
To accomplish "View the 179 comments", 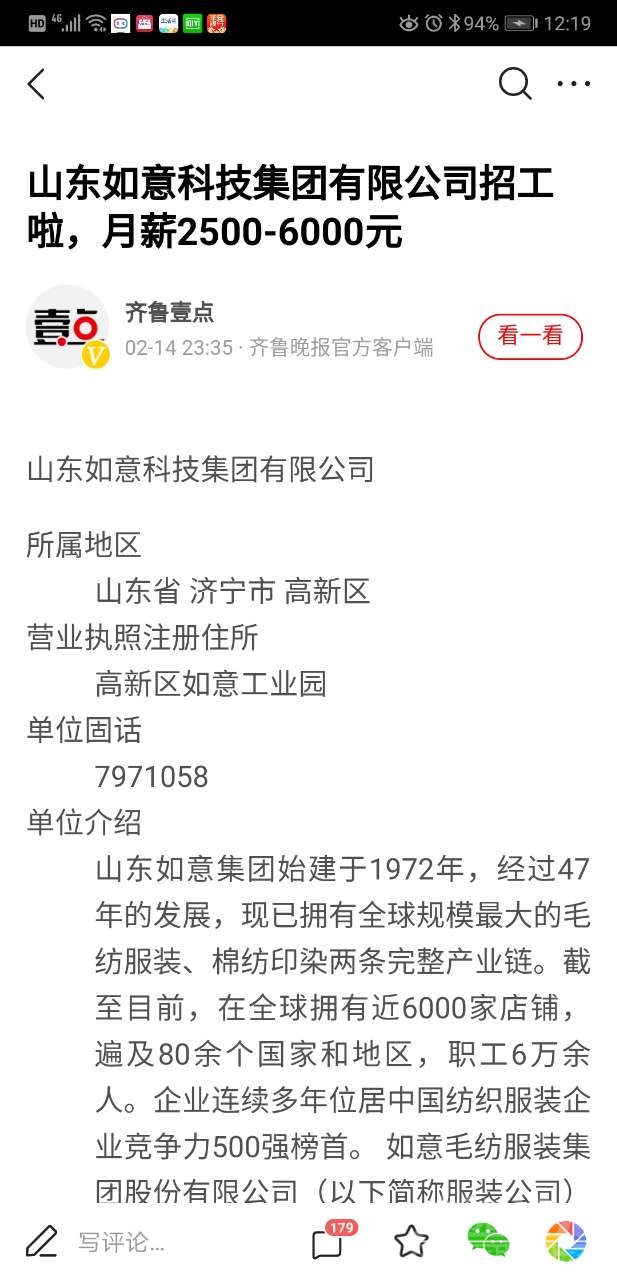I will (329, 1242).
